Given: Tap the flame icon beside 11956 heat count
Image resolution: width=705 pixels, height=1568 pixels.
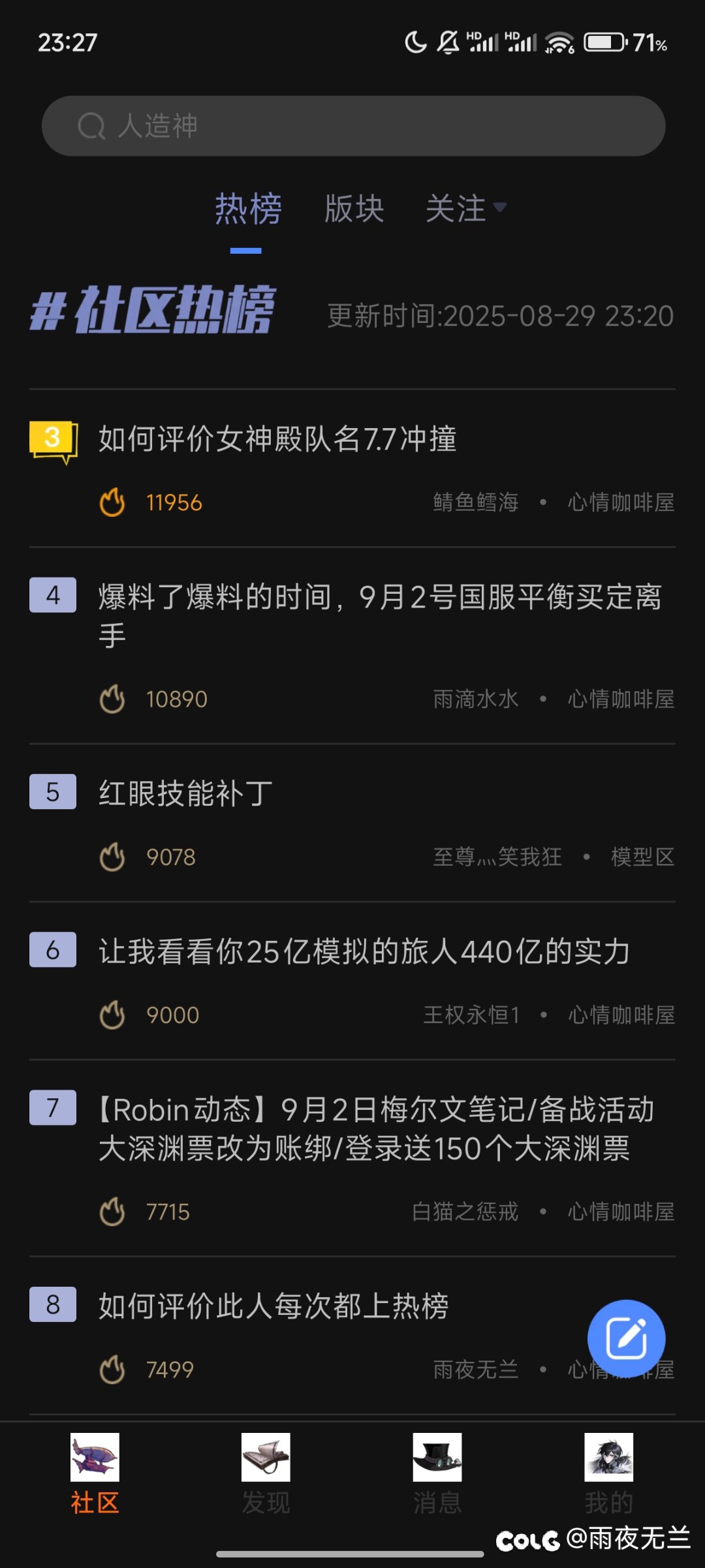Looking at the screenshot, I should tap(112, 502).
